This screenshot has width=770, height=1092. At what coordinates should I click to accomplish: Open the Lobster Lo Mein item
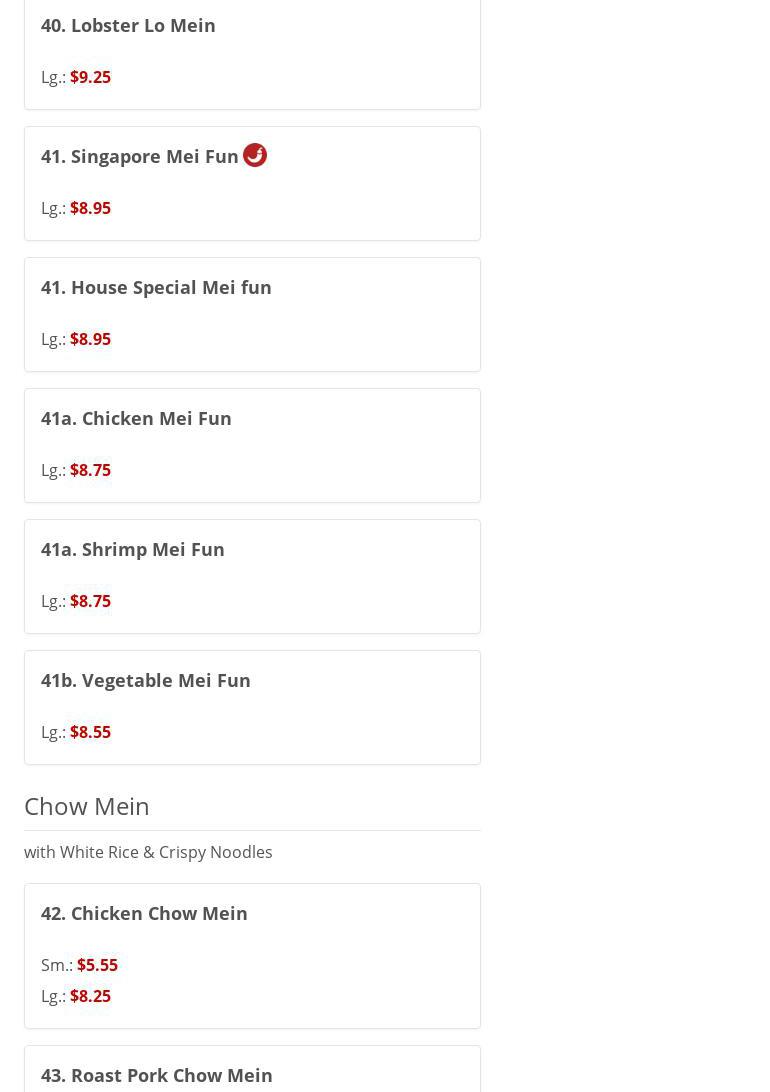click(128, 25)
